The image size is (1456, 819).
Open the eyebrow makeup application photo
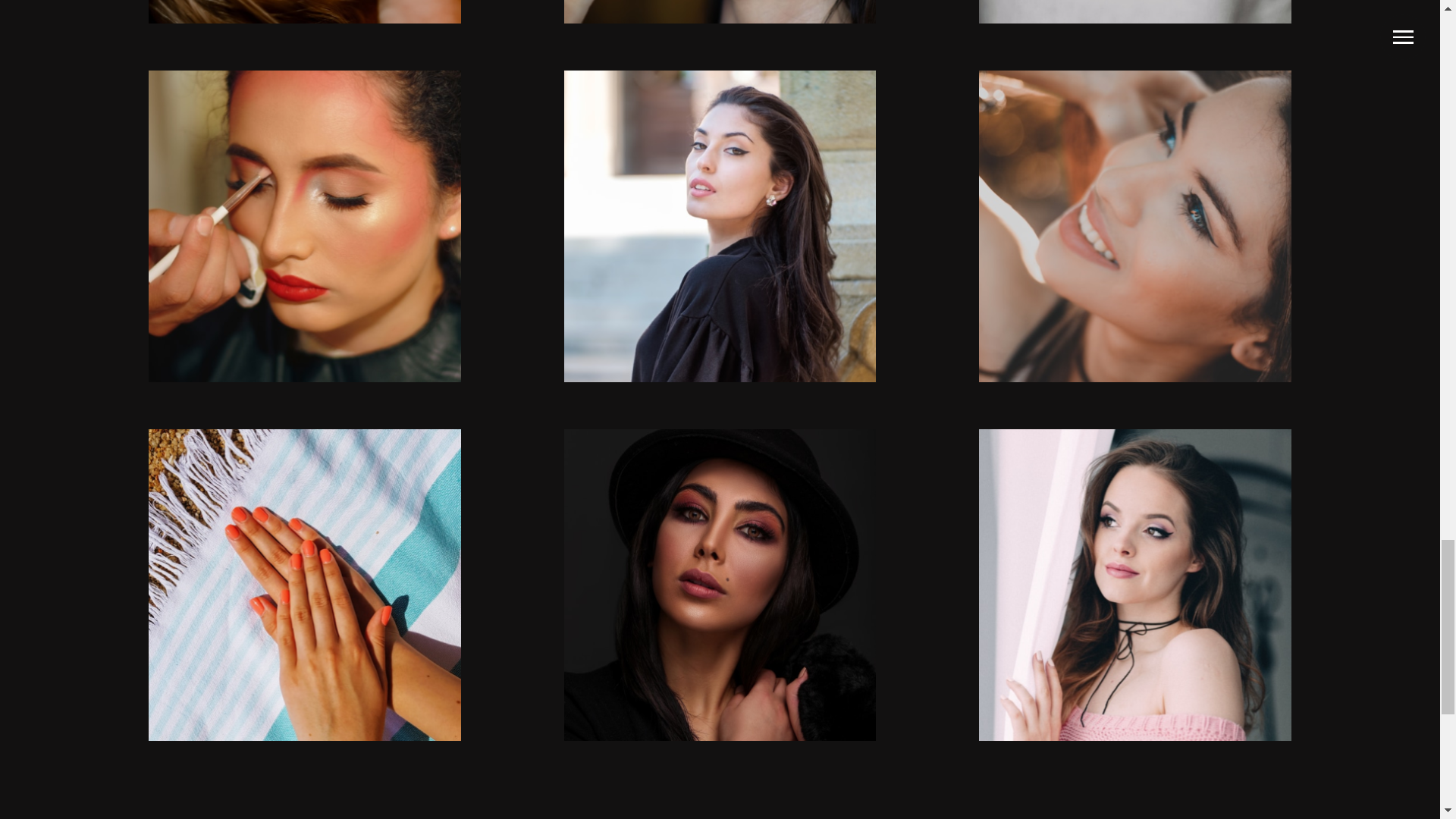[304, 226]
